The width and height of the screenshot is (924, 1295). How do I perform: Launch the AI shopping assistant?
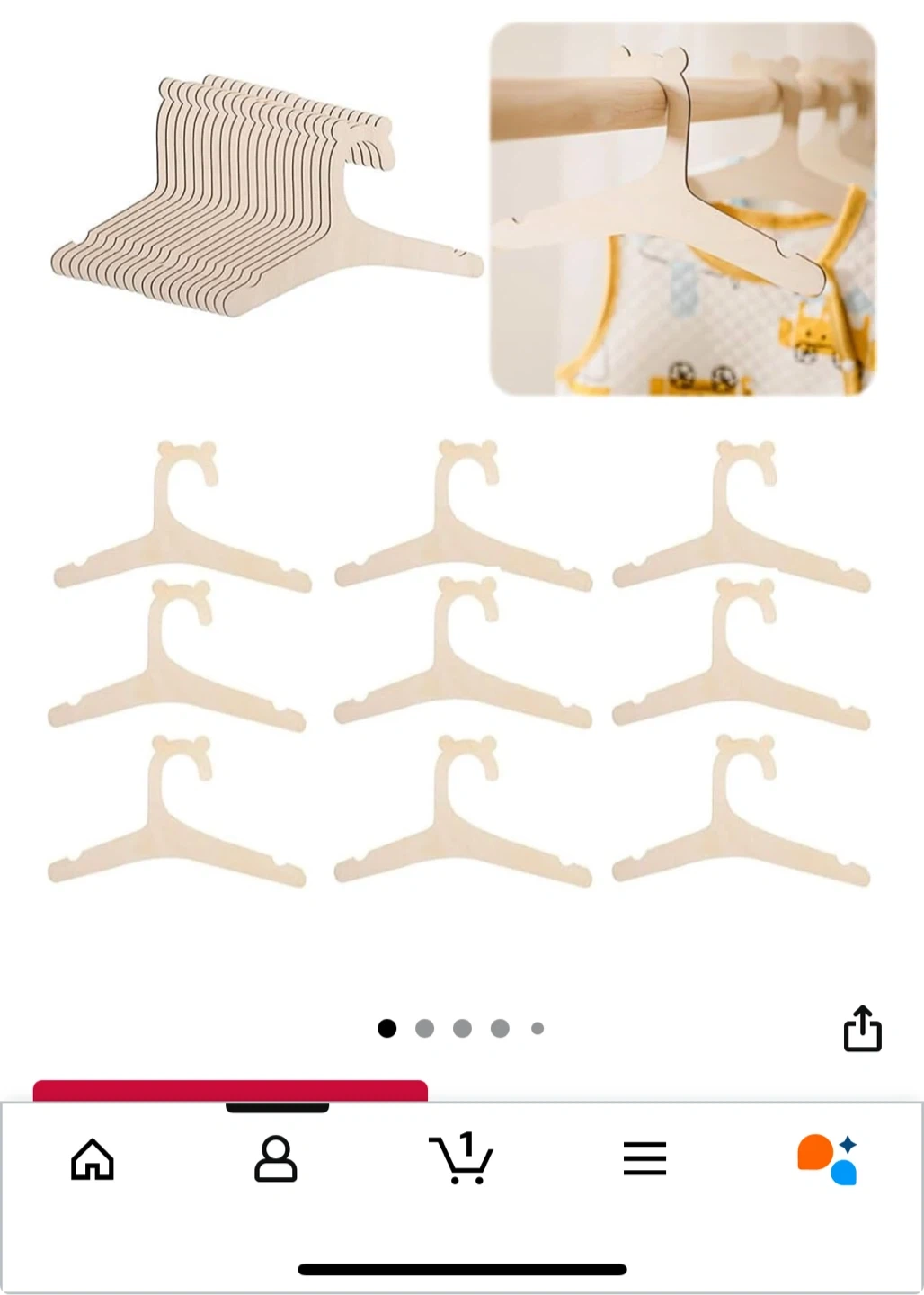[x=828, y=1159]
